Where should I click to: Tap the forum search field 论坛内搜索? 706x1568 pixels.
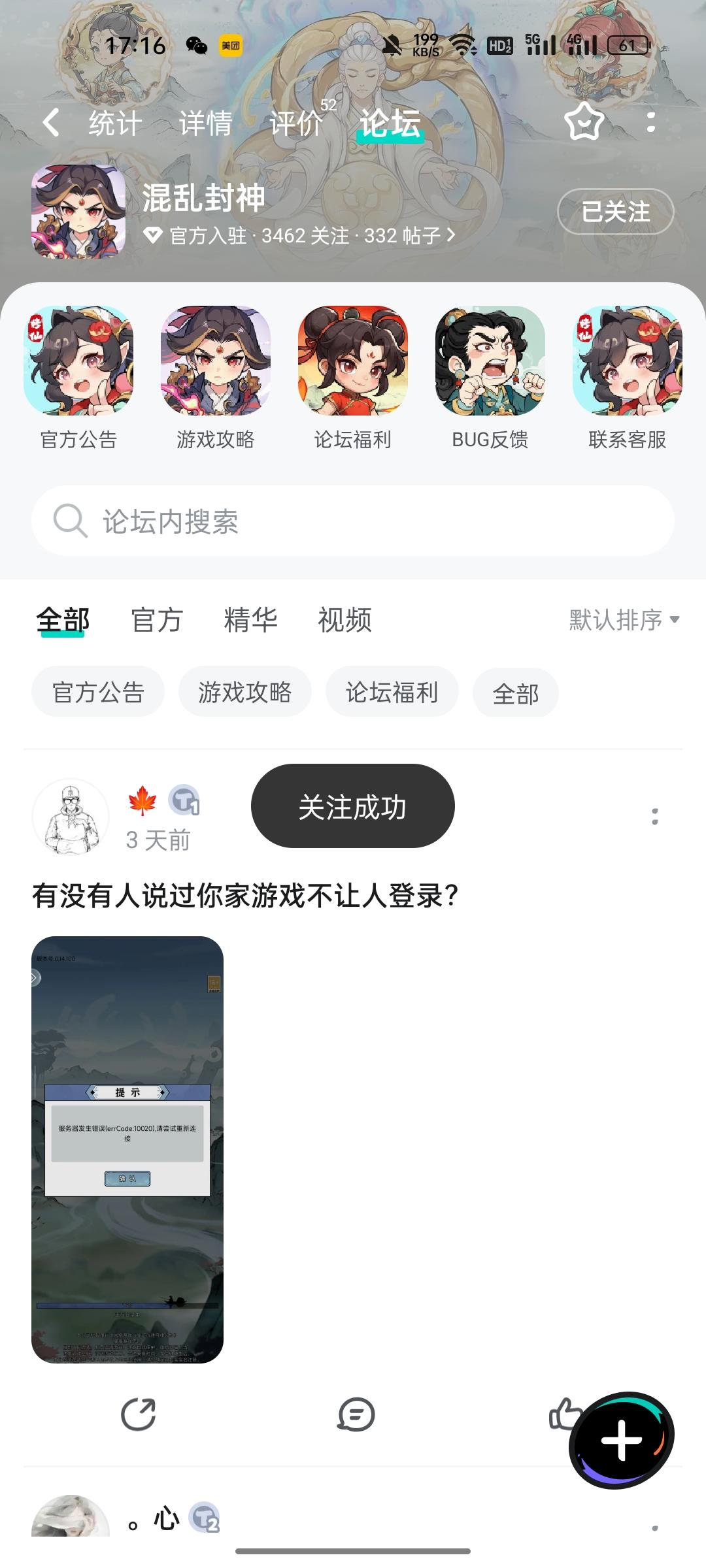(353, 521)
